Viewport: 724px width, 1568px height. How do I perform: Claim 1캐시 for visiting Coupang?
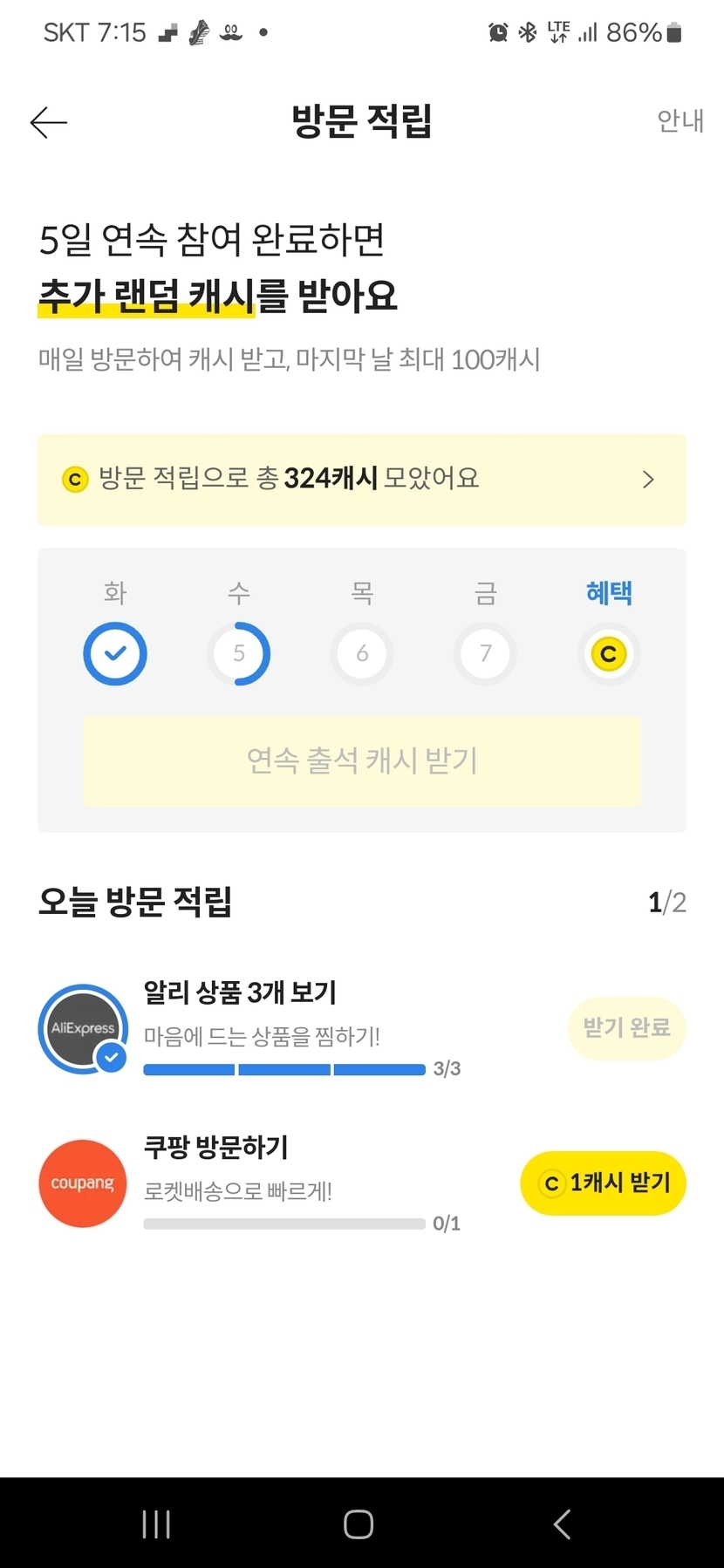coord(603,1183)
